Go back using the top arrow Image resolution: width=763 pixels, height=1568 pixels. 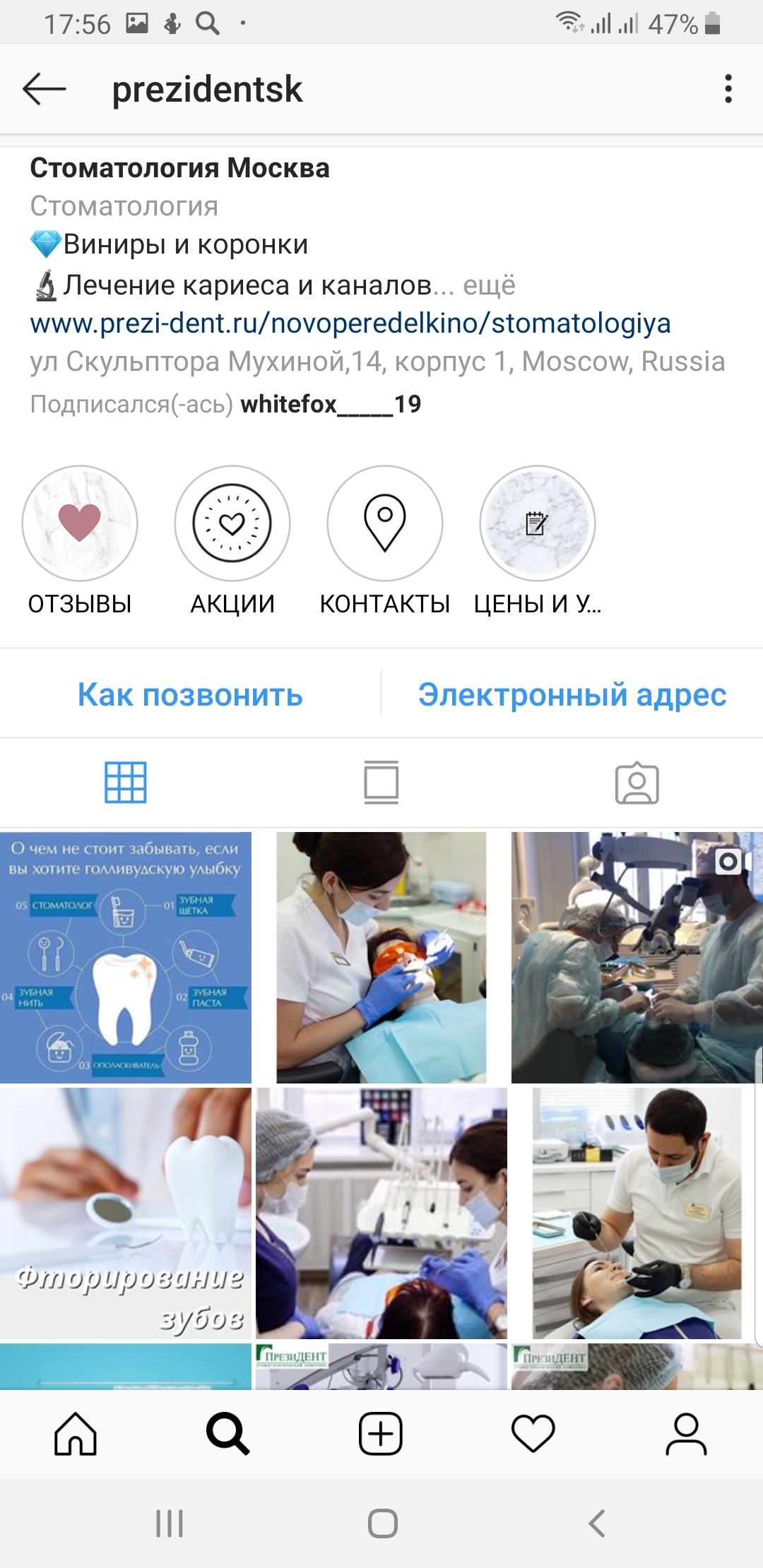[x=45, y=90]
